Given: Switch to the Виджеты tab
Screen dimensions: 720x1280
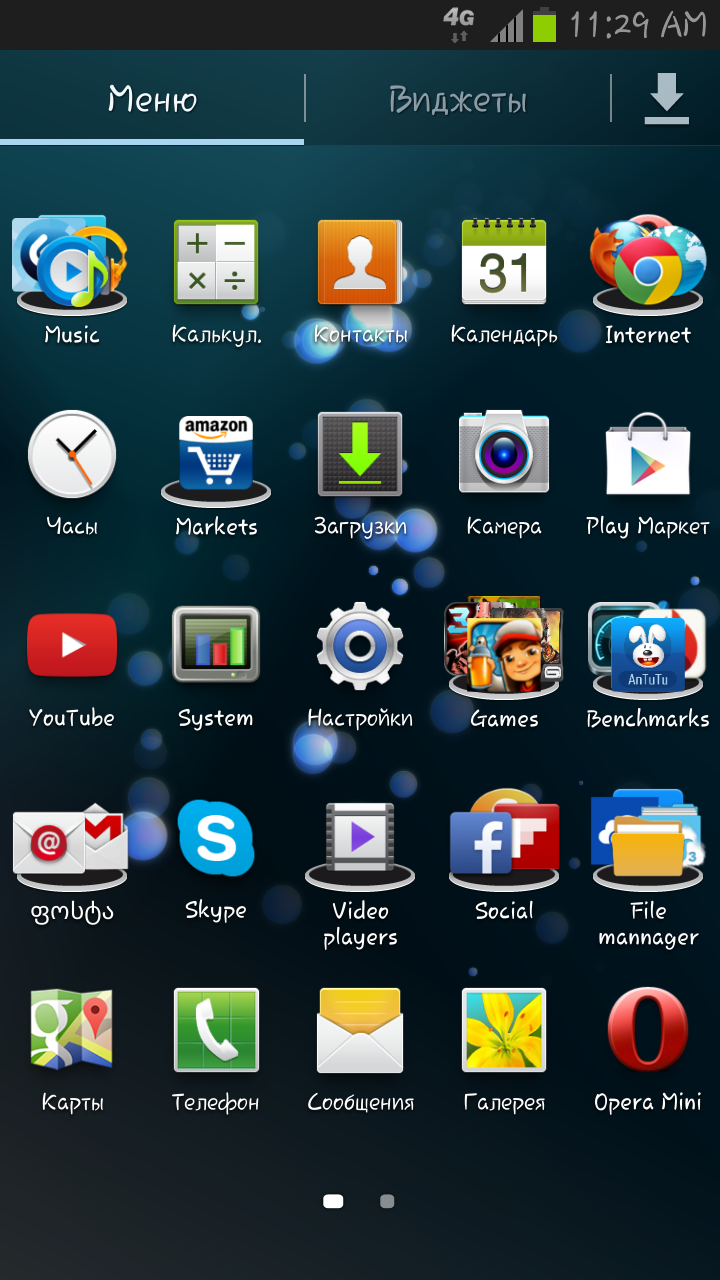Looking at the screenshot, I should (x=457, y=100).
